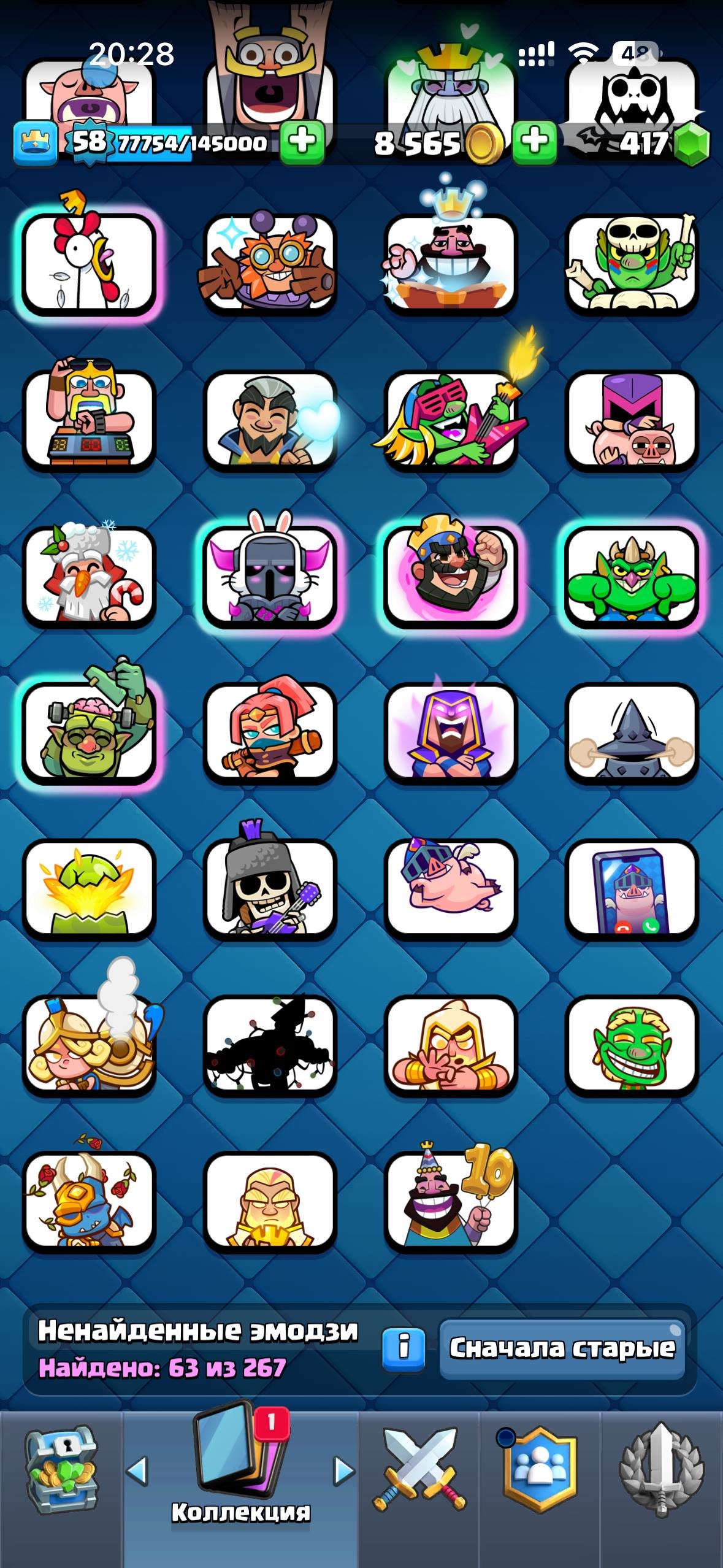Change sorting via Сначала старые button
The image size is (723, 1568).
[562, 1349]
